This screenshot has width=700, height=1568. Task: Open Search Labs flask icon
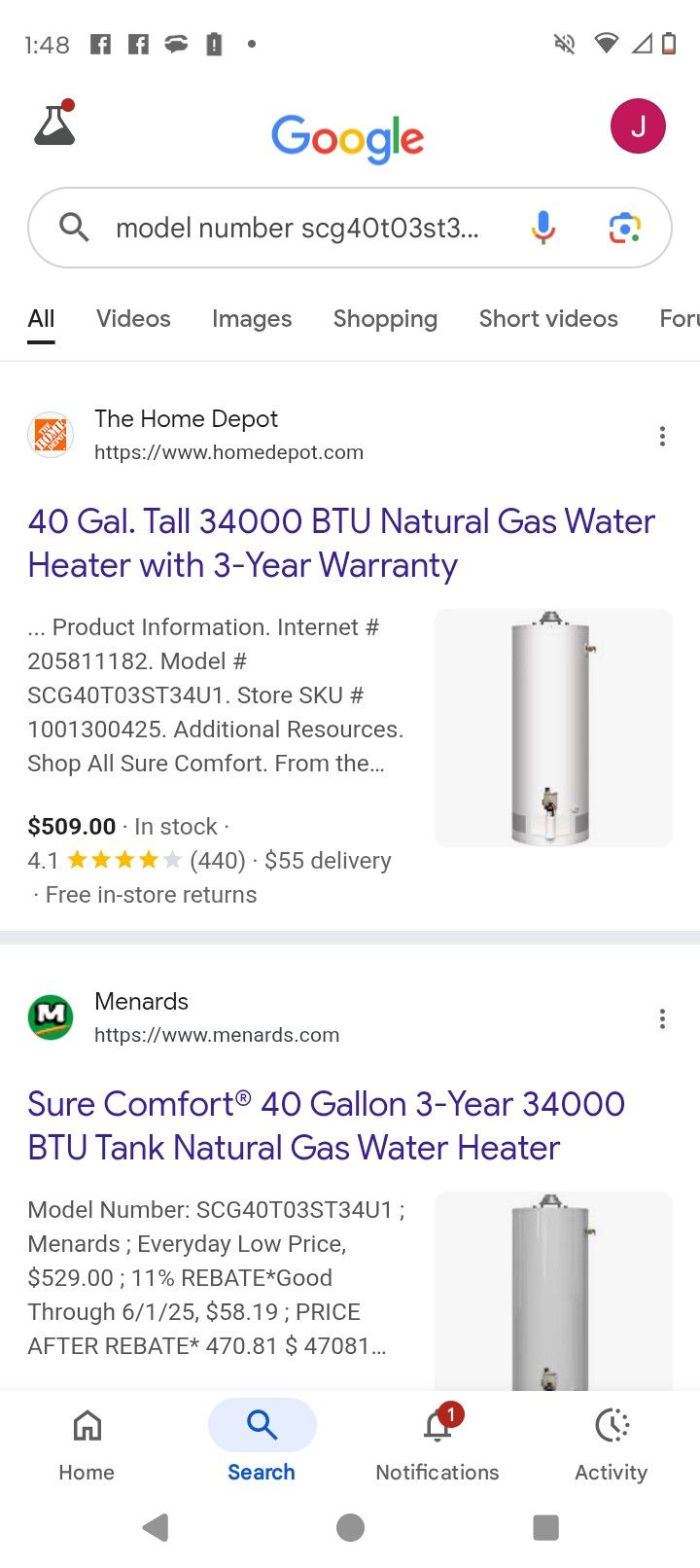[x=54, y=124]
